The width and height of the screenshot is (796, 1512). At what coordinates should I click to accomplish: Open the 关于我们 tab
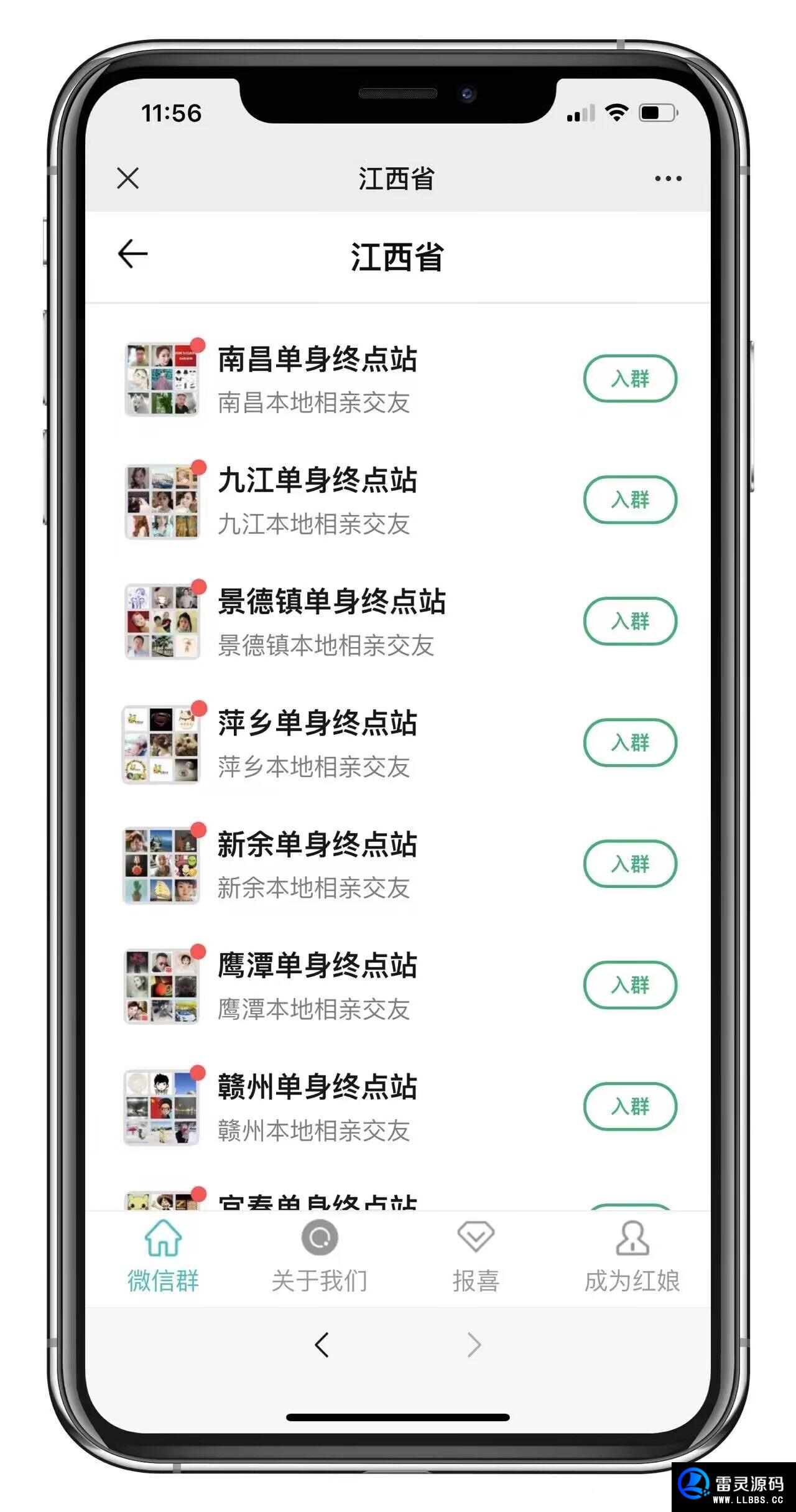click(320, 1257)
